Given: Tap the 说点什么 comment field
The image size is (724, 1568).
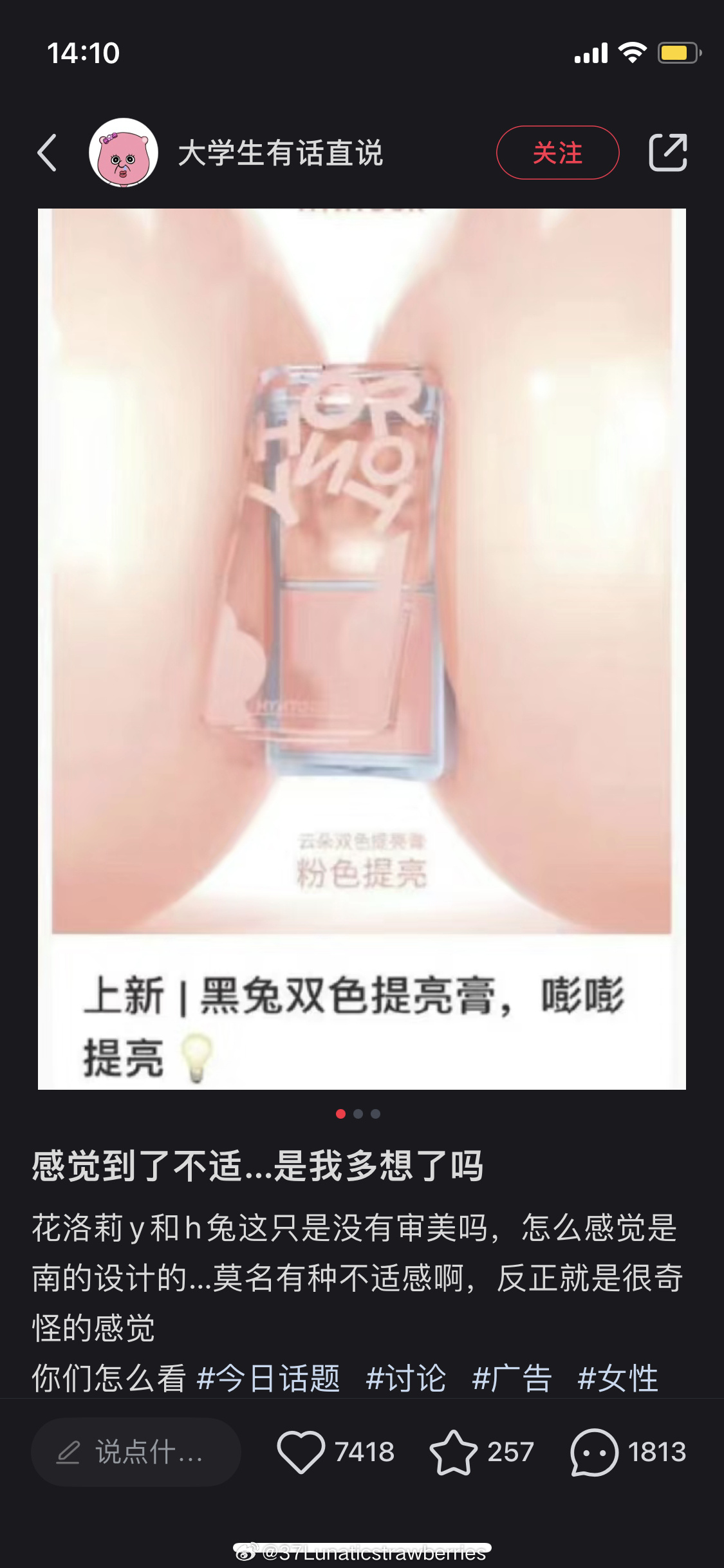Looking at the screenshot, I should pyautogui.click(x=136, y=1452).
